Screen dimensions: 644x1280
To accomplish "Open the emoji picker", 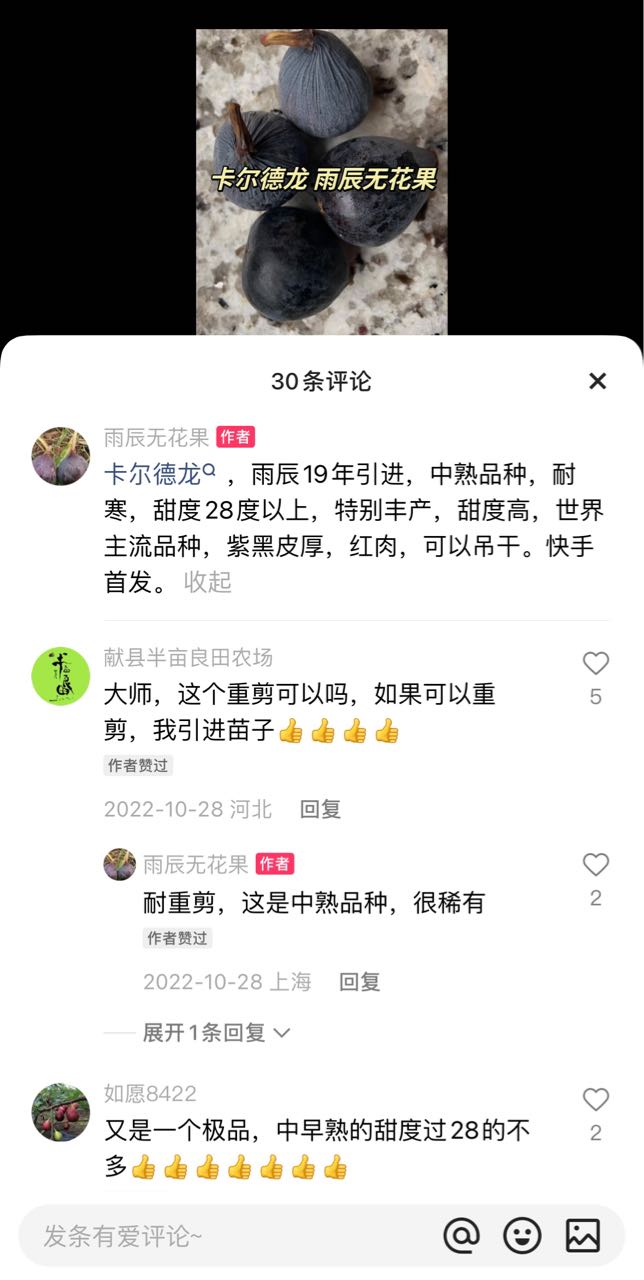I will 522,1236.
